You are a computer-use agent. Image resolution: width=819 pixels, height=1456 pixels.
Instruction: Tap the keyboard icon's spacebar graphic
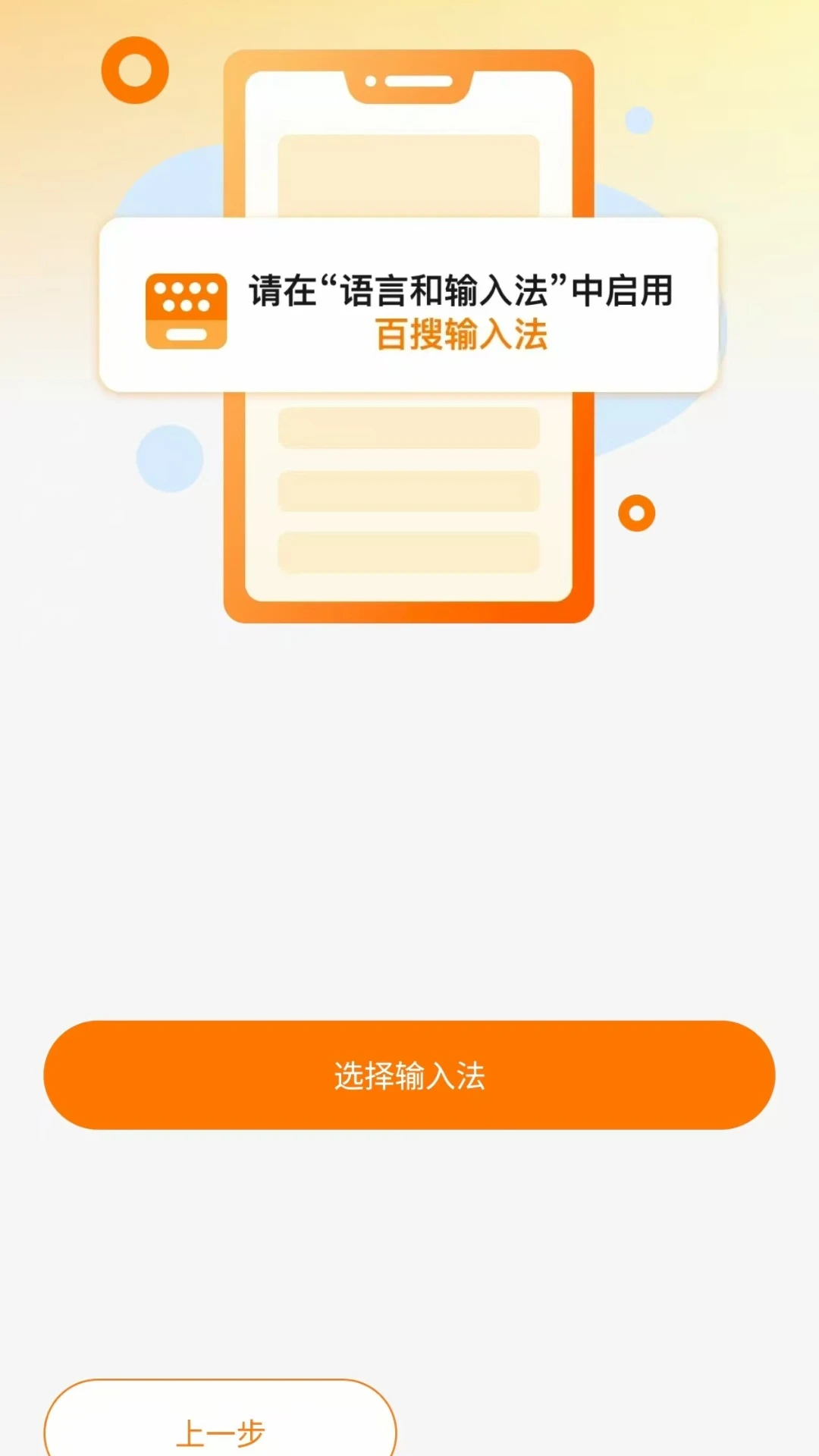tap(184, 335)
